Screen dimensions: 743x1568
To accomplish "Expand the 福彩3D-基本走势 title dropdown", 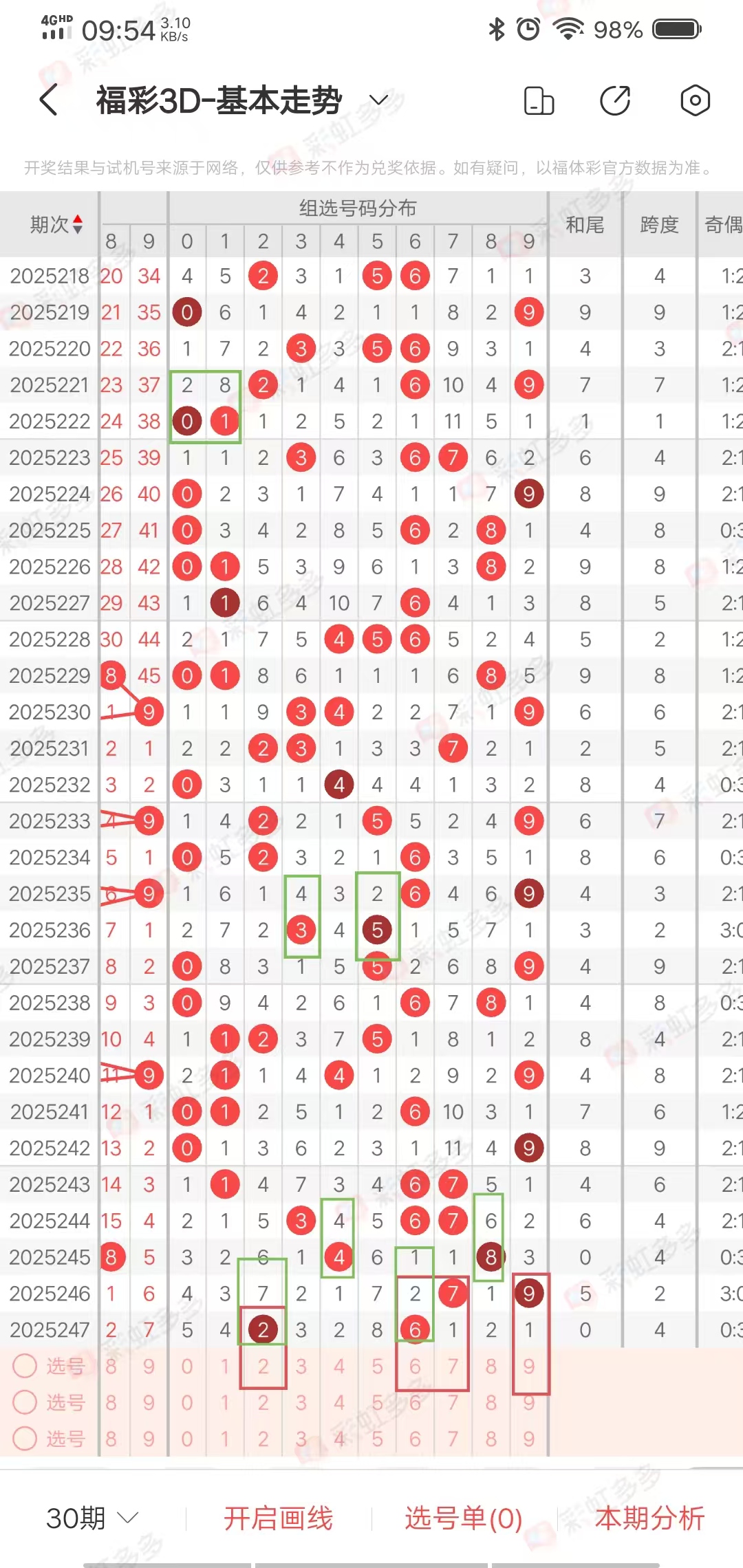I will pyautogui.click(x=379, y=100).
